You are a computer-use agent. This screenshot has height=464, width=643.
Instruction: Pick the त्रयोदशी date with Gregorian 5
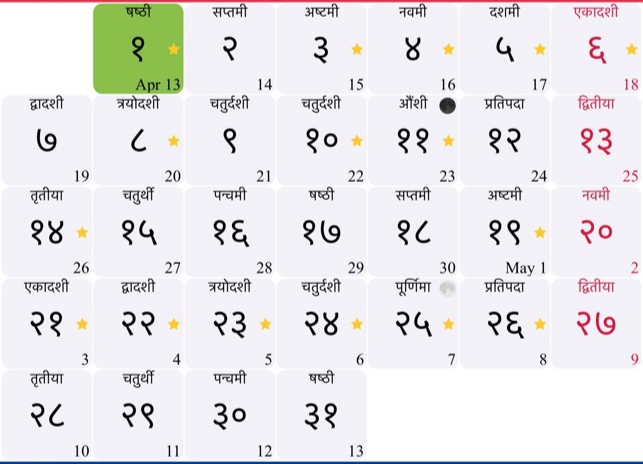pyautogui.click(x=230, y=324)
